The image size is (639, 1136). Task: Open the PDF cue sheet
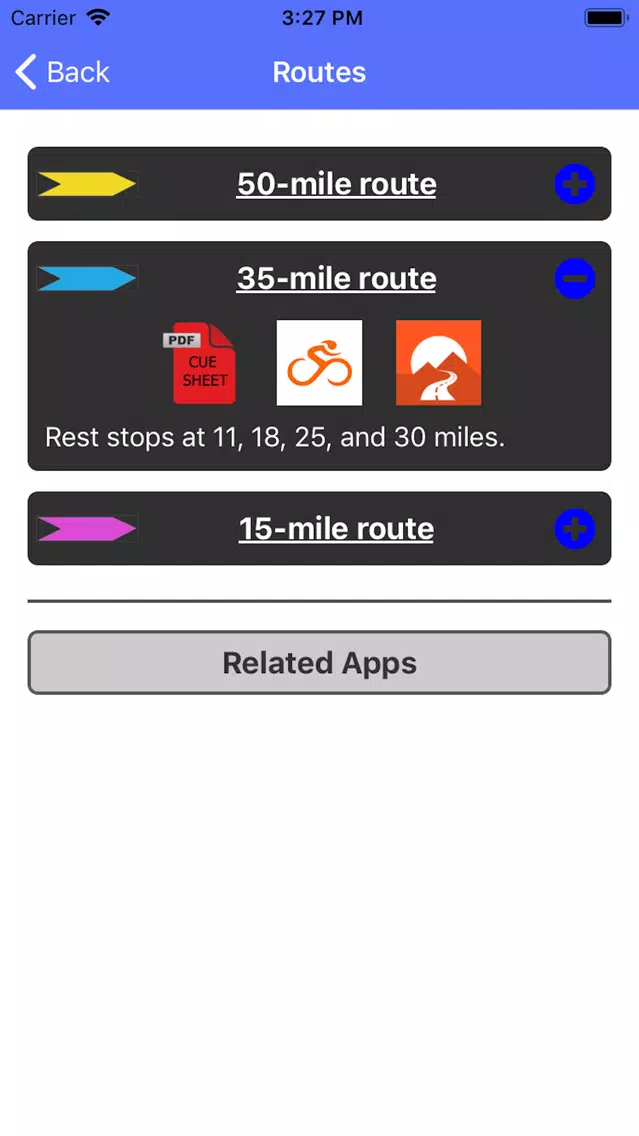tap(200, 362)
